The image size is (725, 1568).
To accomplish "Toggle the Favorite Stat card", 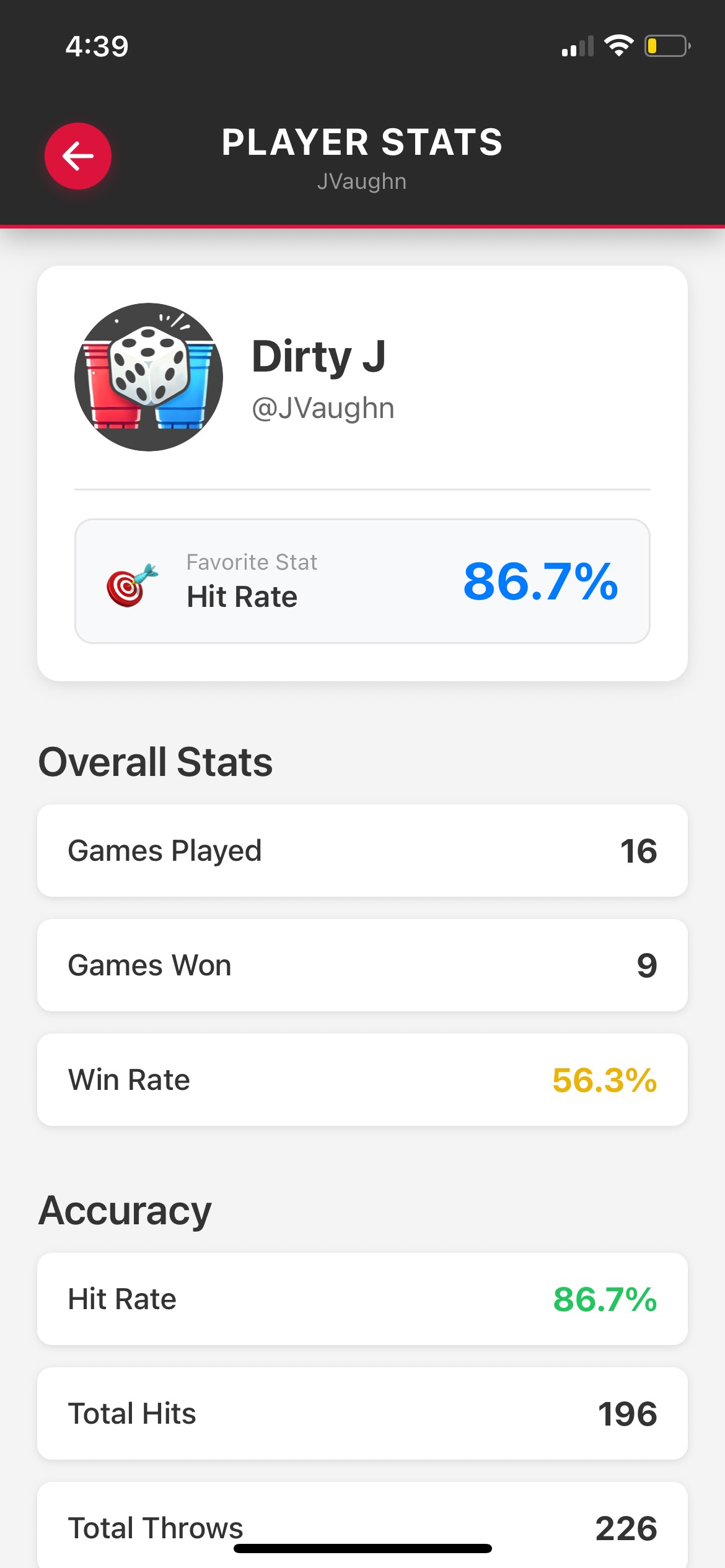I will pos(362,581).
